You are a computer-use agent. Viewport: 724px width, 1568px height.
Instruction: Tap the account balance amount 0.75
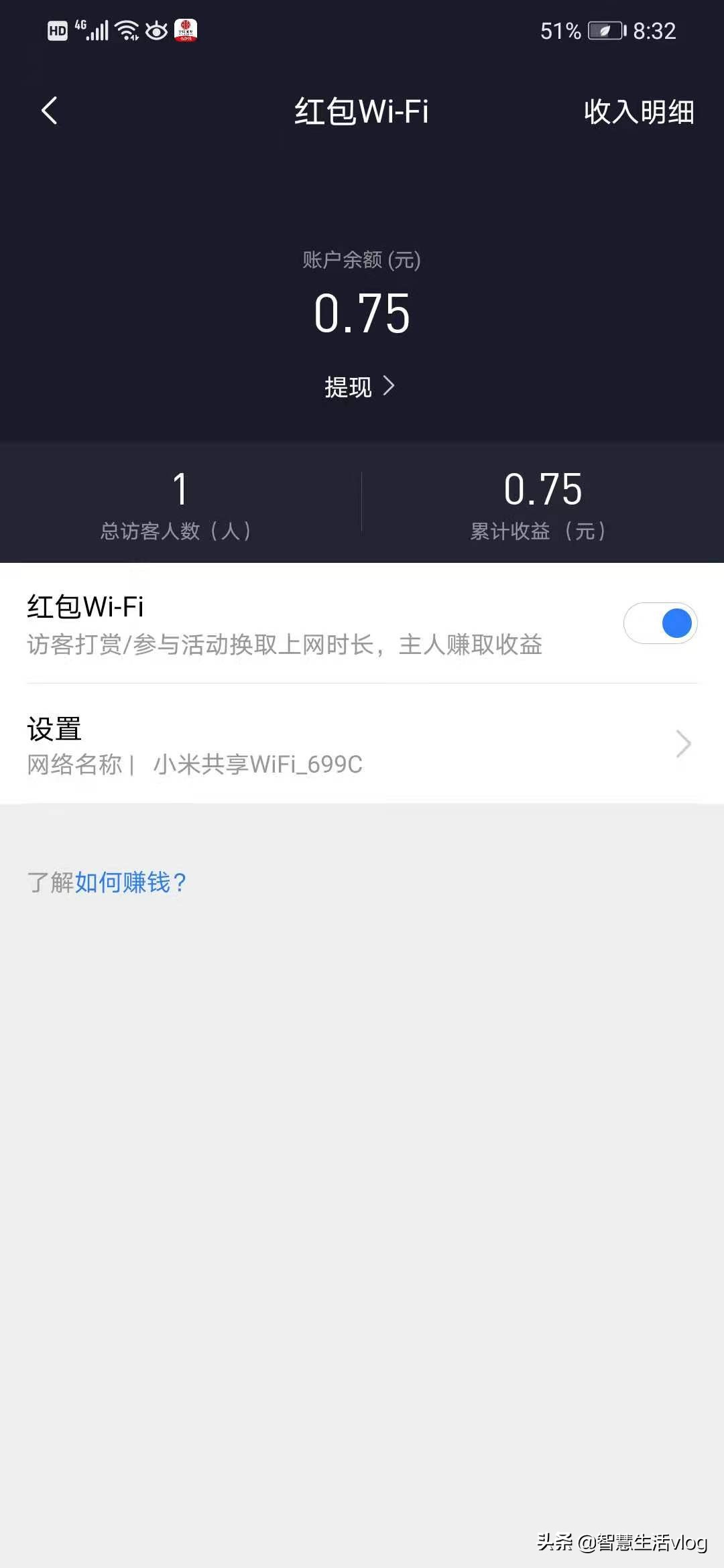click(362, 312)
